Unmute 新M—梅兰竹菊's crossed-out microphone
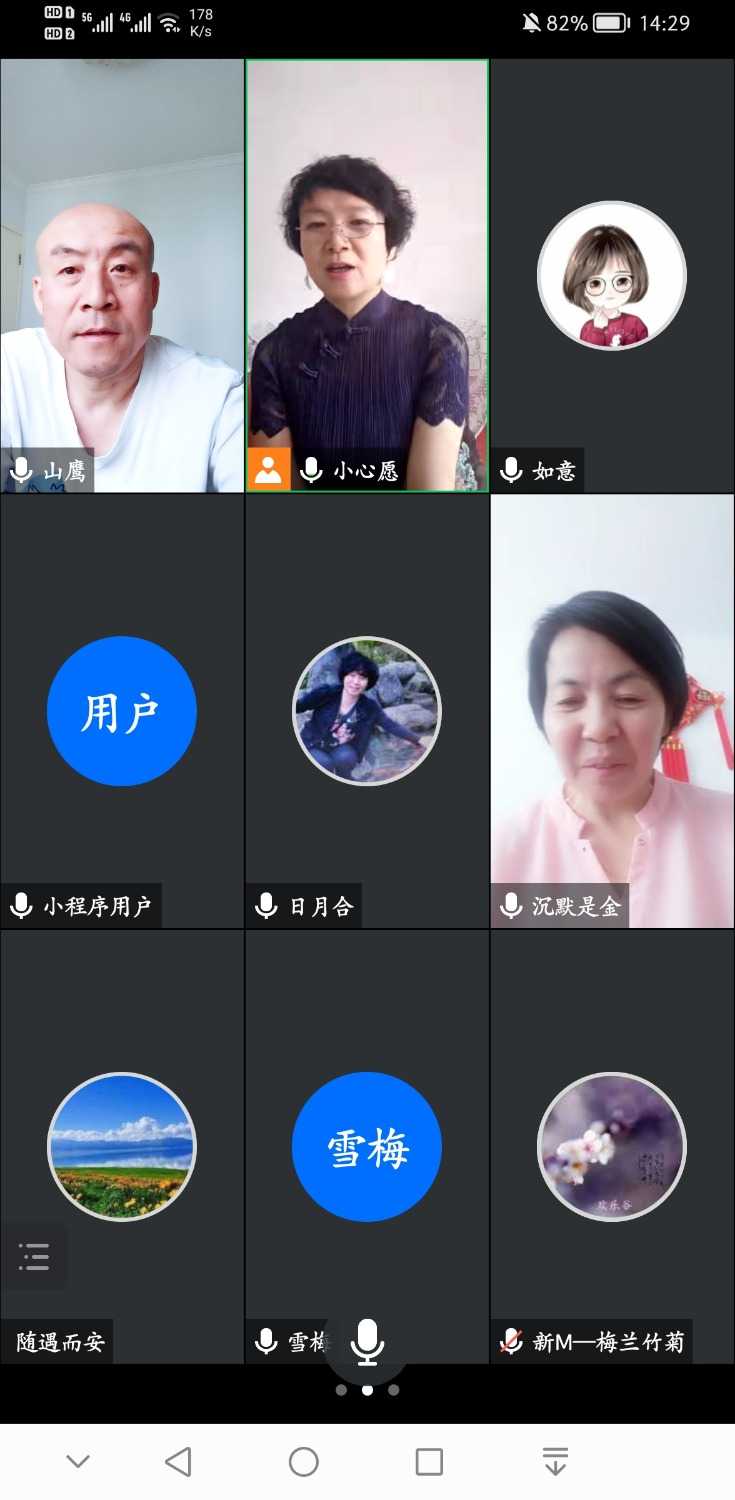 tap(510, 1343)
